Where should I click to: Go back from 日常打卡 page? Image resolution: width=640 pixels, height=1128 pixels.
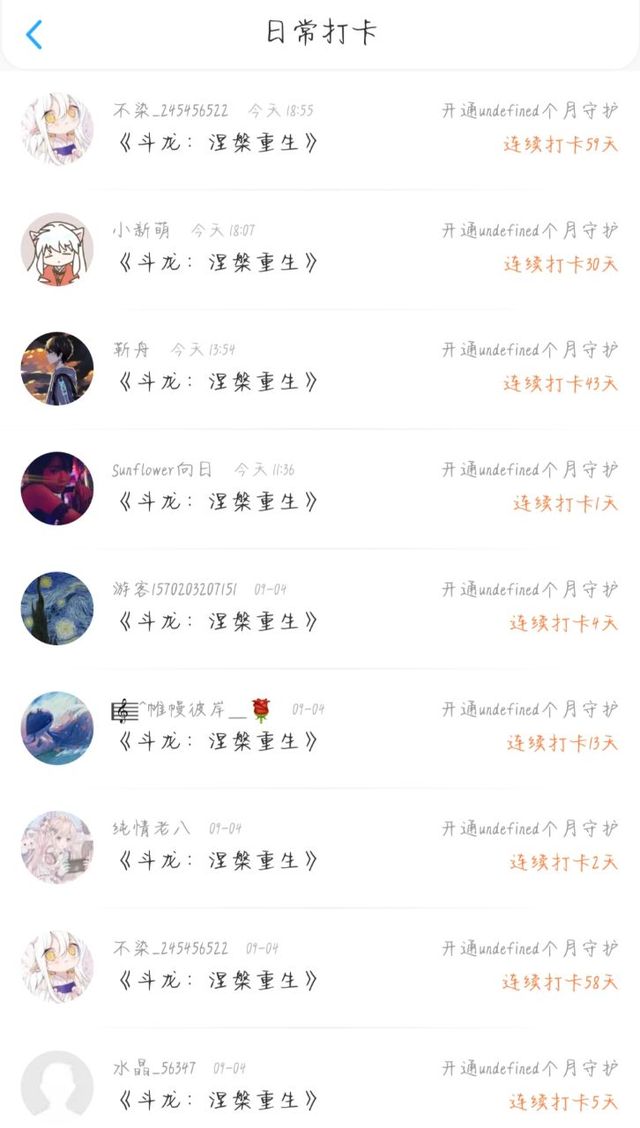[34, 35]
